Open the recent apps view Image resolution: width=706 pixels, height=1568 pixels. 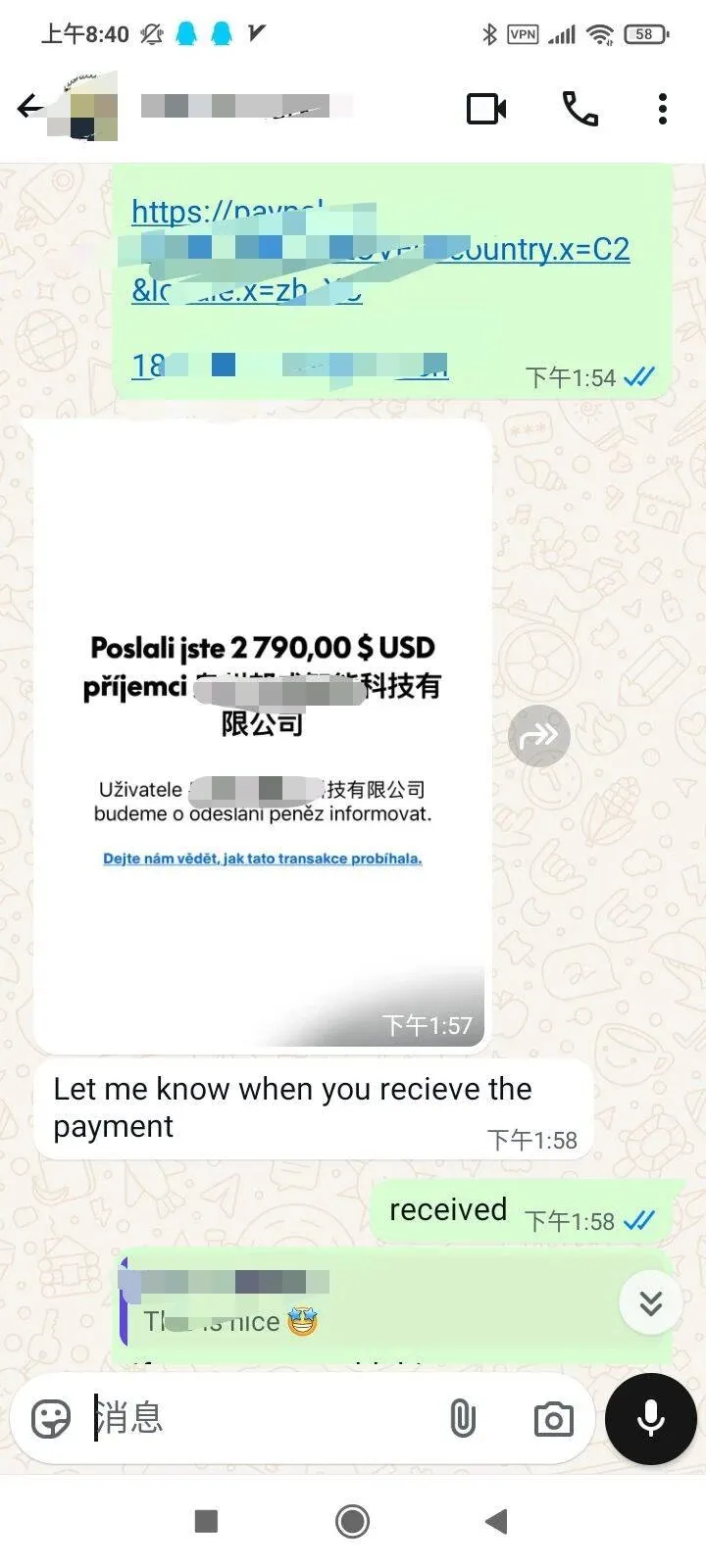pos(206,1521)
